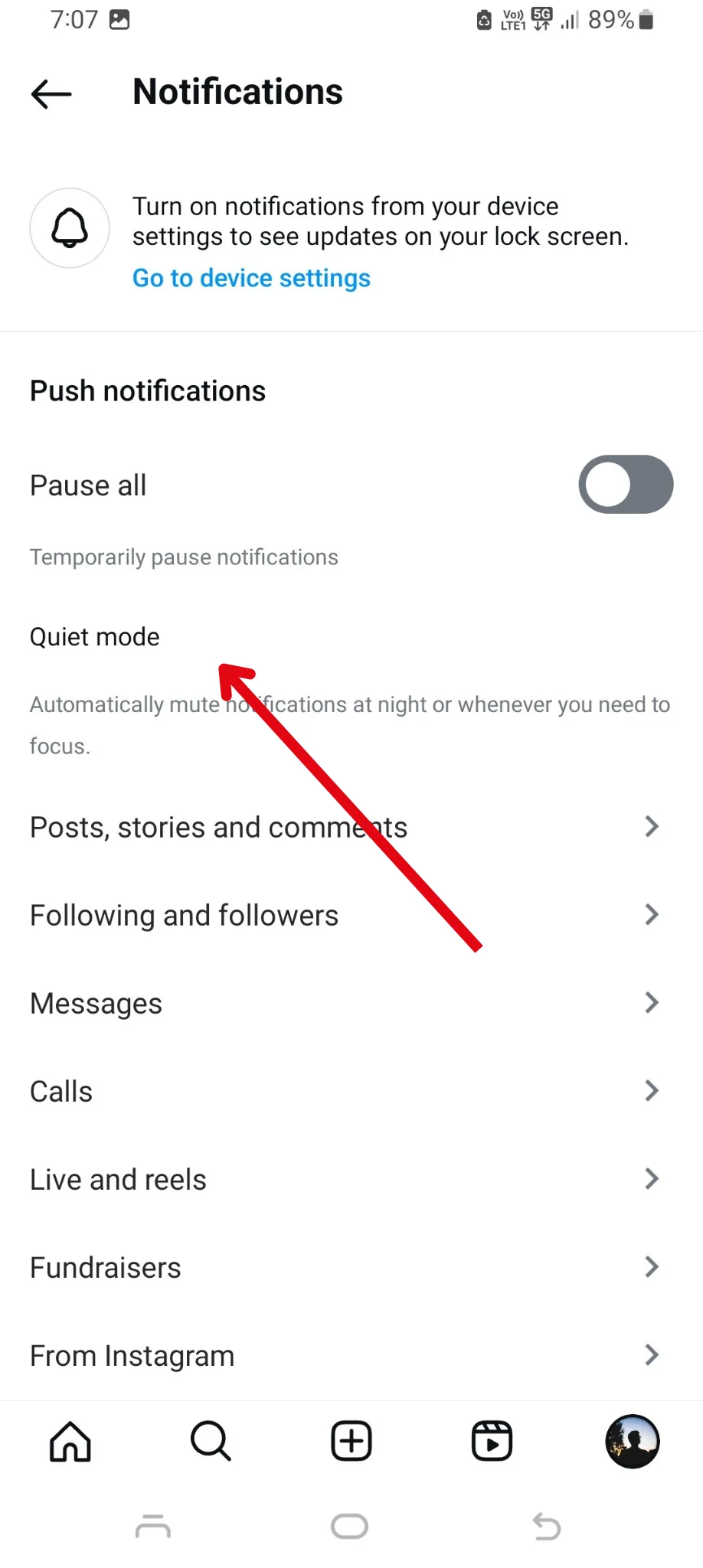
Task: Click the notification bell icon
Action: [69, 227]
